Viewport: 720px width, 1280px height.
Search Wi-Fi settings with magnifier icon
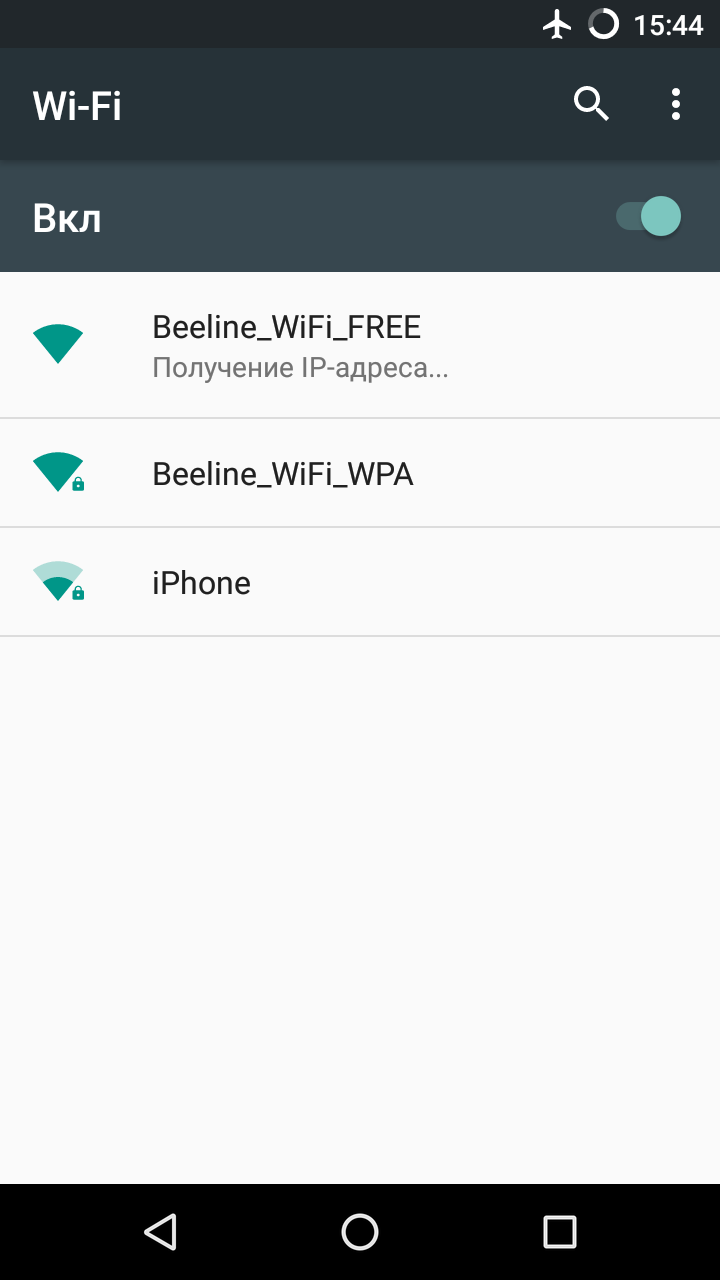point(591,104)
